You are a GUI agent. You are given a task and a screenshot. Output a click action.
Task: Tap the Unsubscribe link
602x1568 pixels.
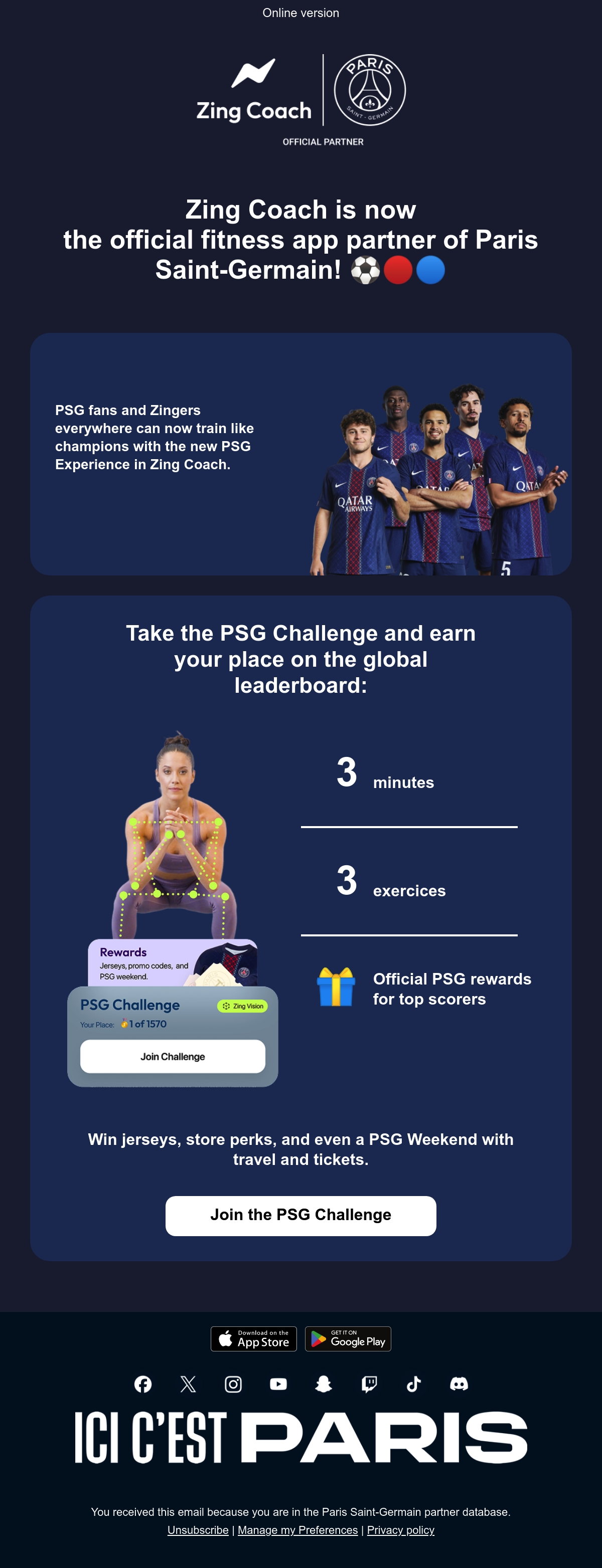click(x=198, y=1530)
